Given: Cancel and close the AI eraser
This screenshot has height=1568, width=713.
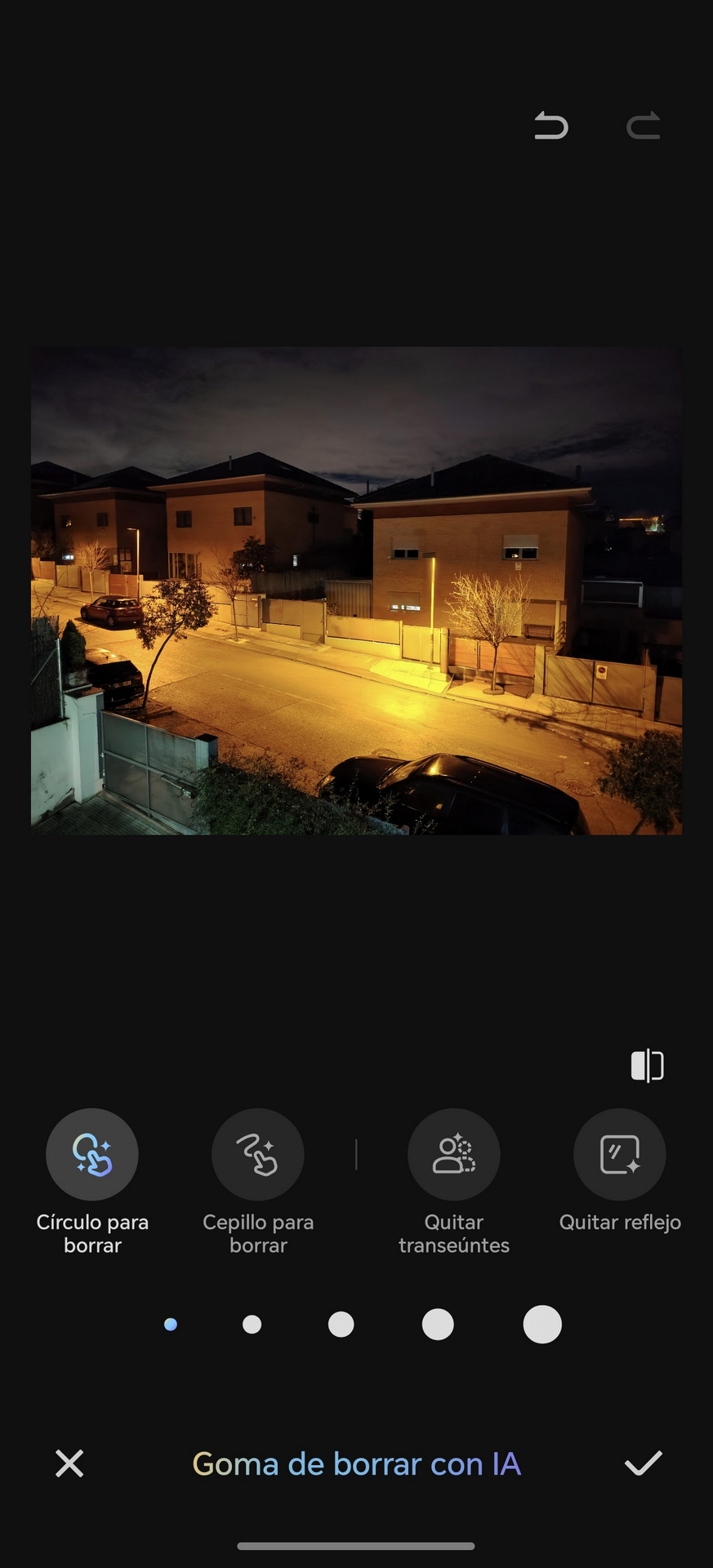Looking at the screenshot, I should [69, 1463].
